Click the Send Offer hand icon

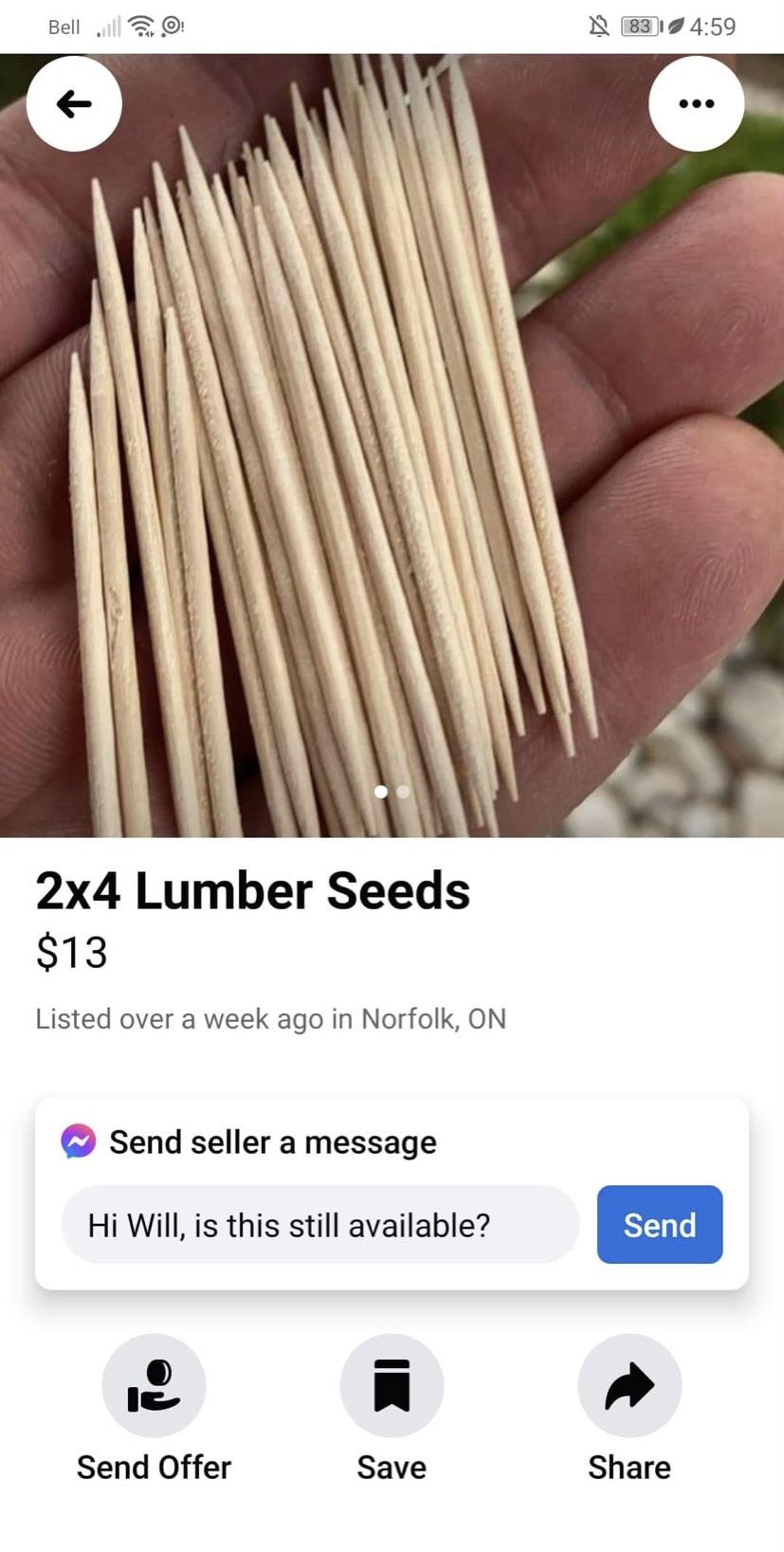154,1384
